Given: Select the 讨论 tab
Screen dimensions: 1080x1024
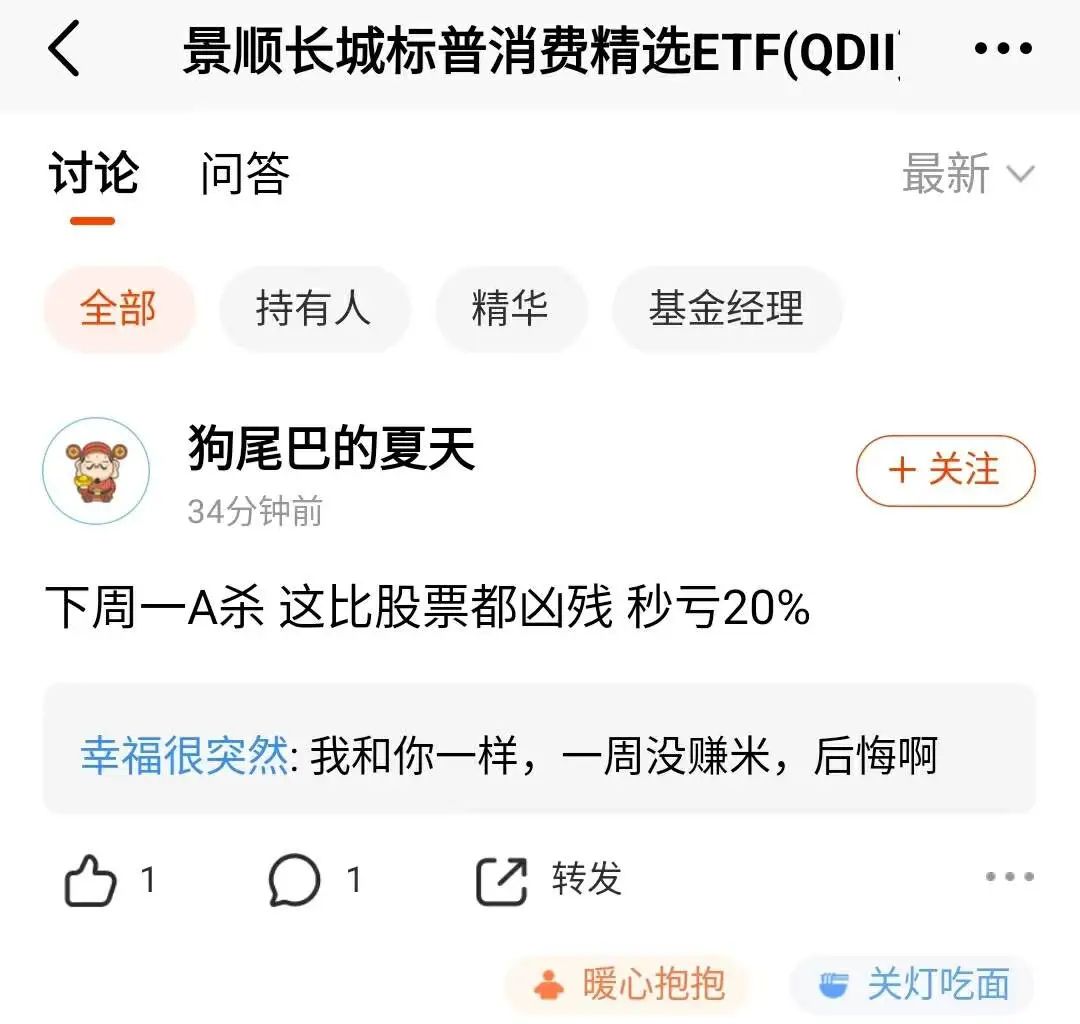Looking at the screenshot, I should click(93, 174).
